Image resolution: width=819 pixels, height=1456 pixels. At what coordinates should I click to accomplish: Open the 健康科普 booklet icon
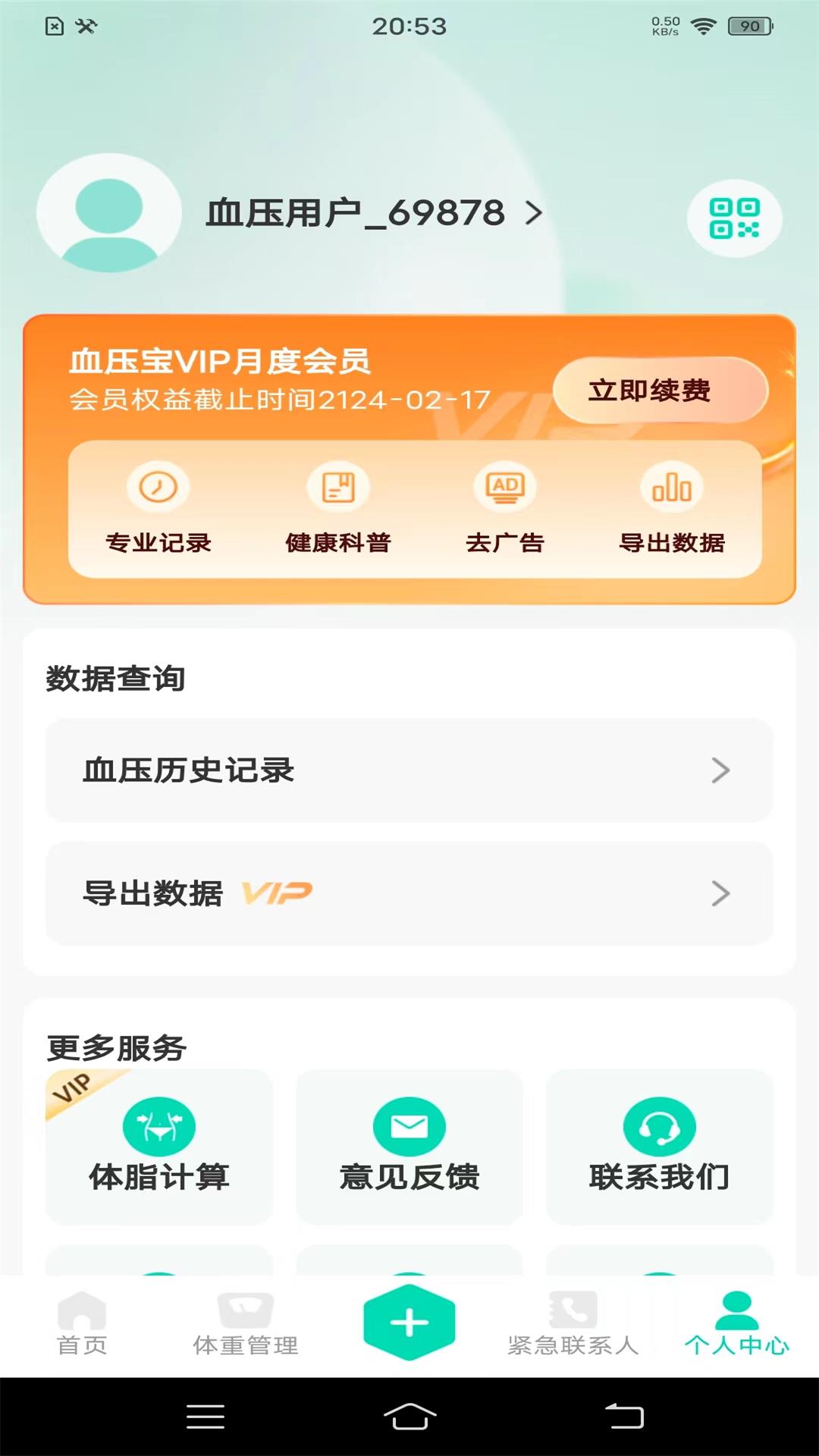pos(340,488)
